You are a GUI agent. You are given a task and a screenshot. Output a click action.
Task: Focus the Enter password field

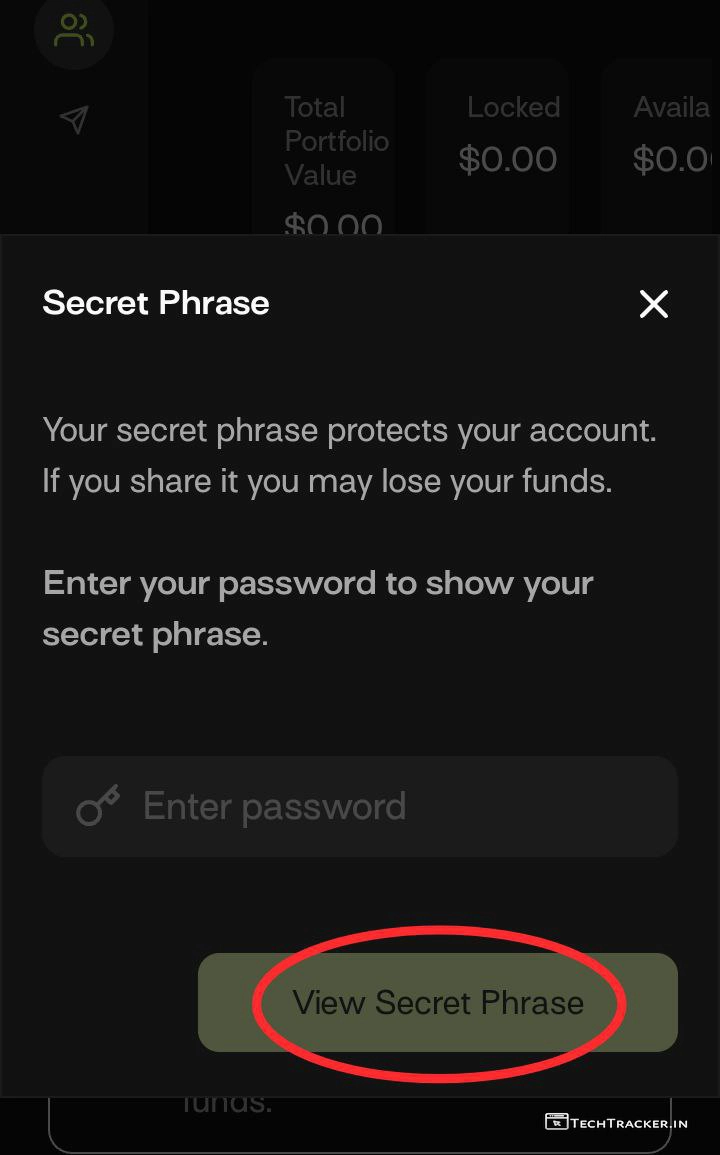(x=360, y=806)
